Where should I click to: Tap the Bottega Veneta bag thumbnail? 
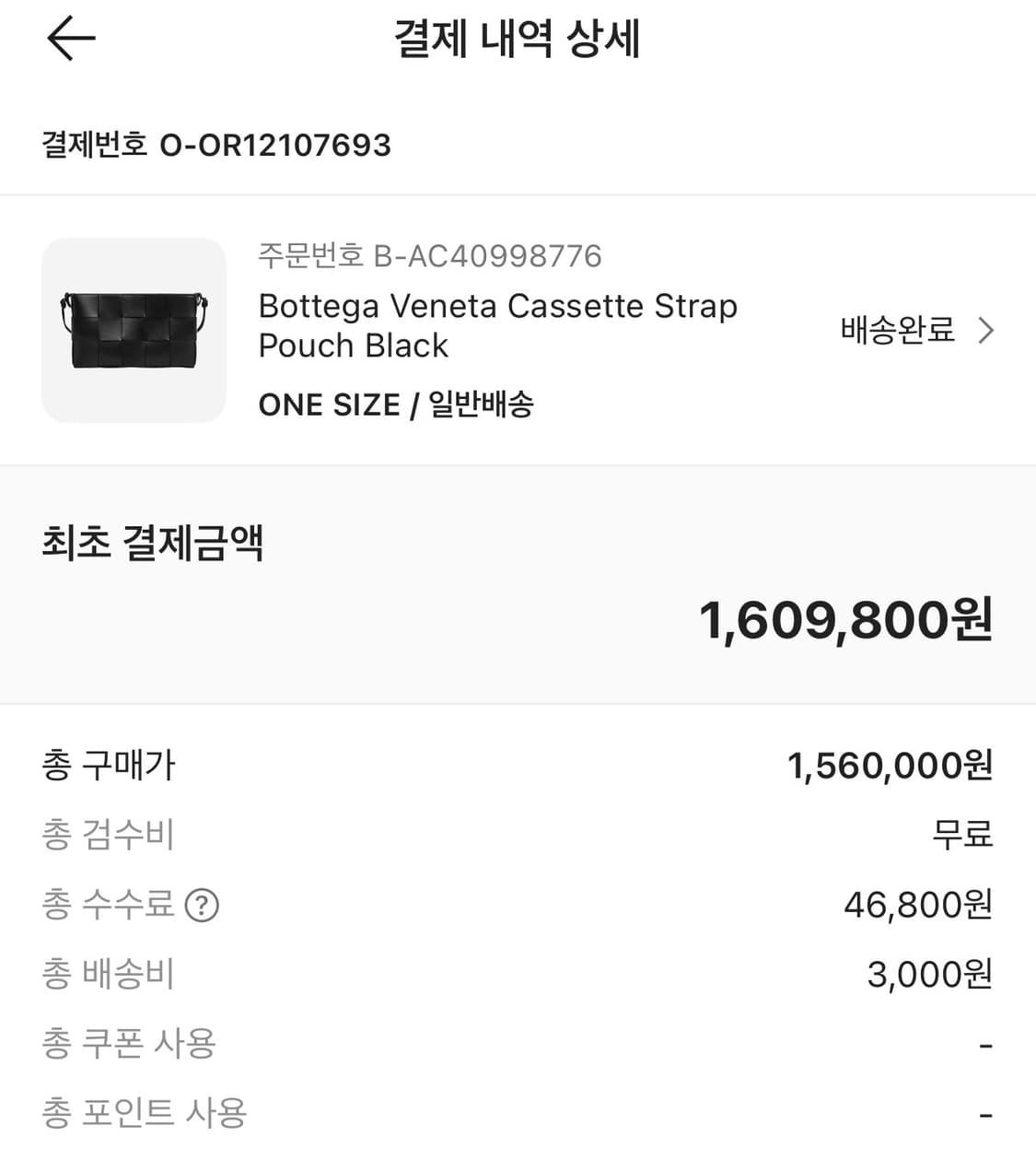(134, 330)
